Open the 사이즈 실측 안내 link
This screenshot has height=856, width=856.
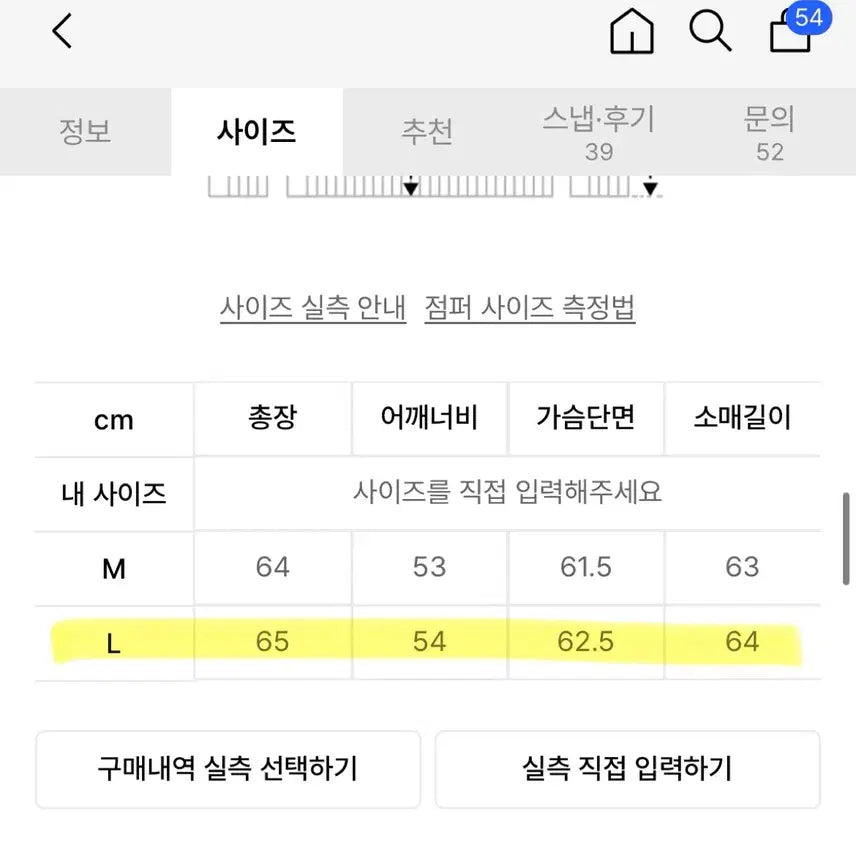313,307
